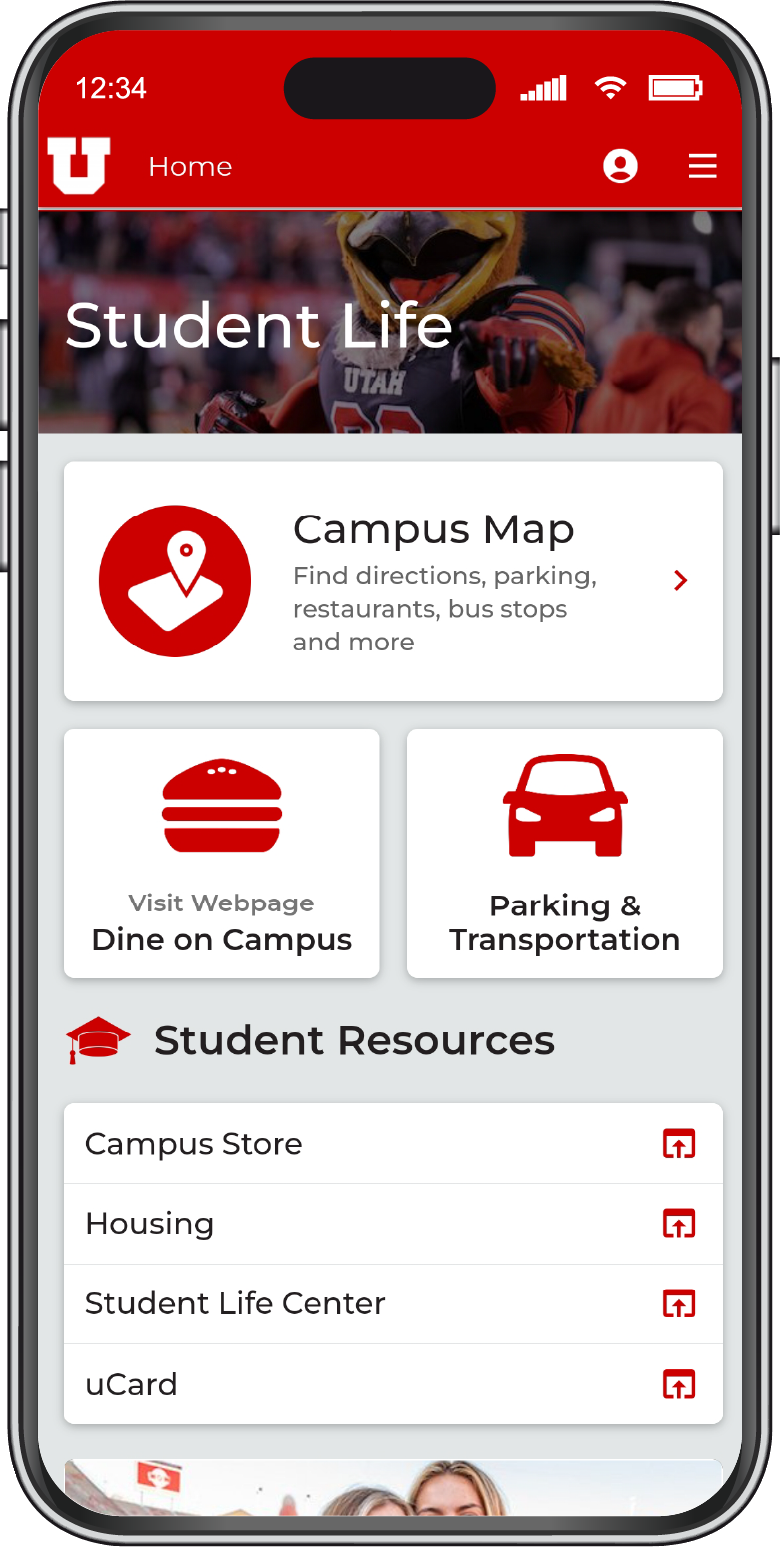The image size is (780, 1547).
Task: Tap the hamburger food icon for Dine on Campus
Action: pyautogui.click(x=221, y=805)
